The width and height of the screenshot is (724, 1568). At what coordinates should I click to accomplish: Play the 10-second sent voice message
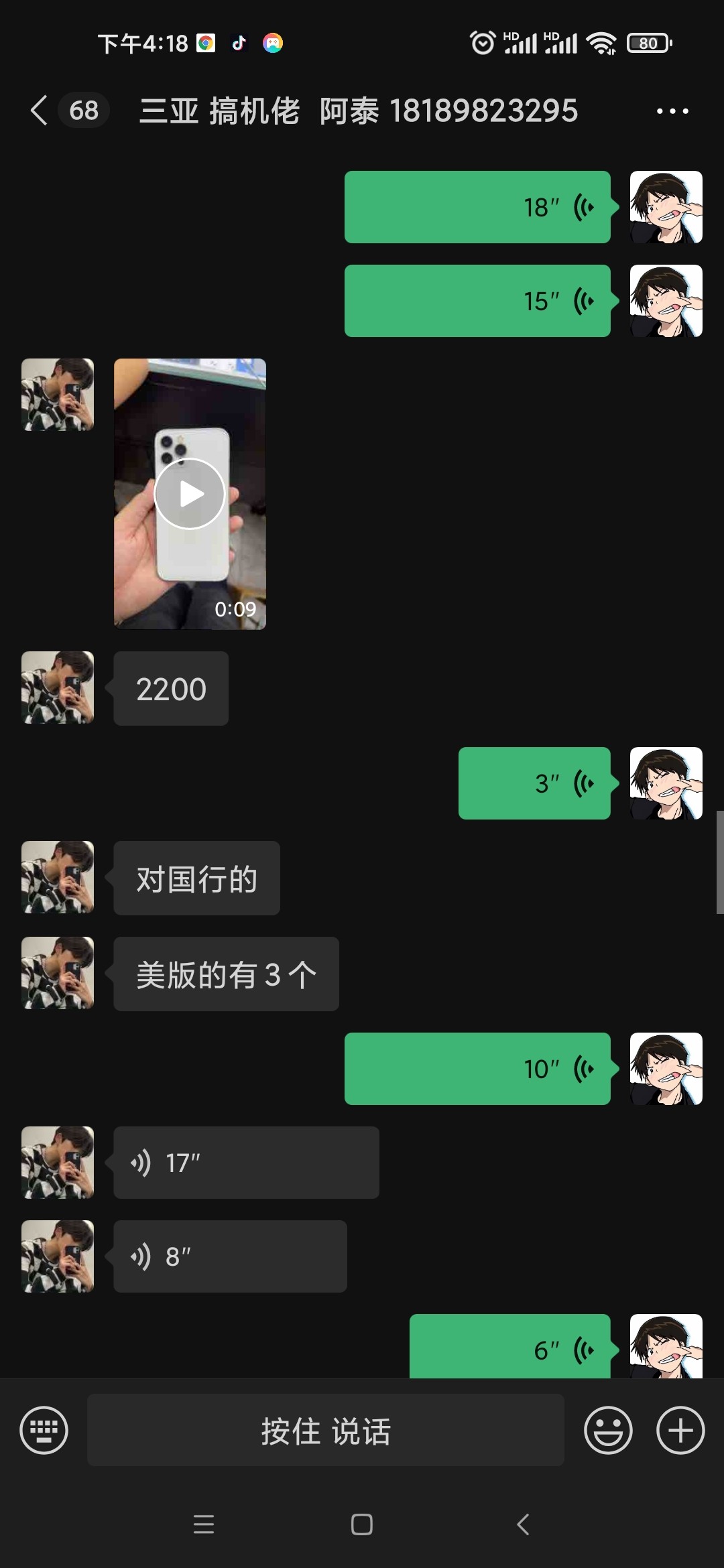click(477, 1069)
